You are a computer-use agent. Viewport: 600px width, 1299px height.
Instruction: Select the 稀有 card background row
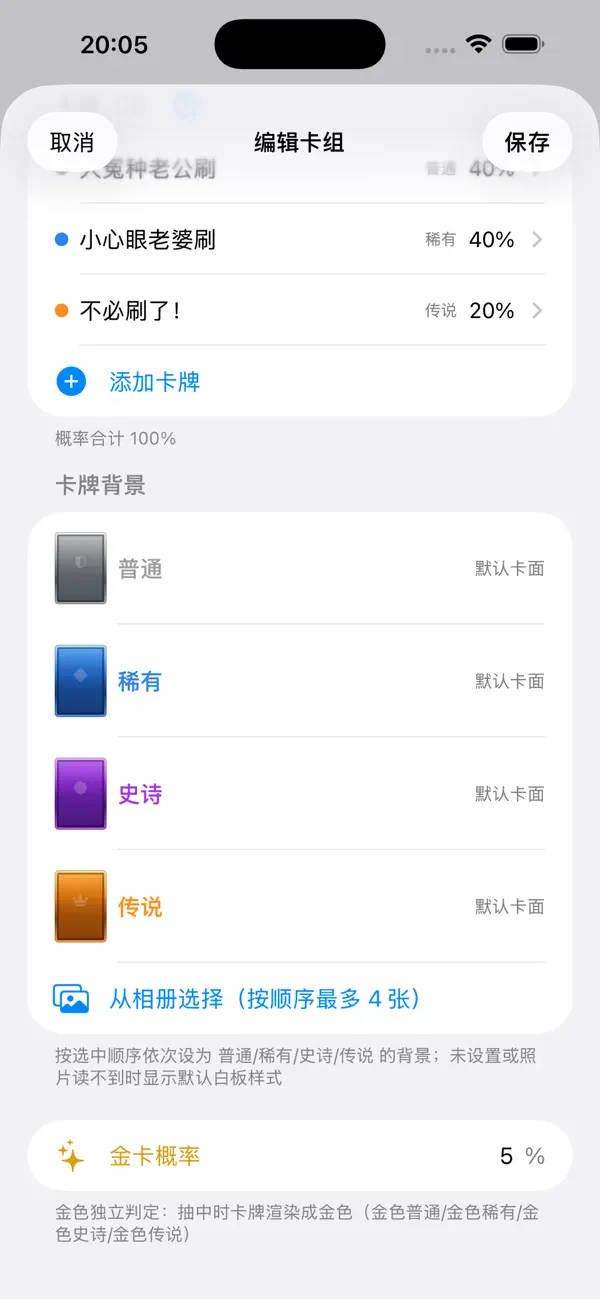point(300,681)
